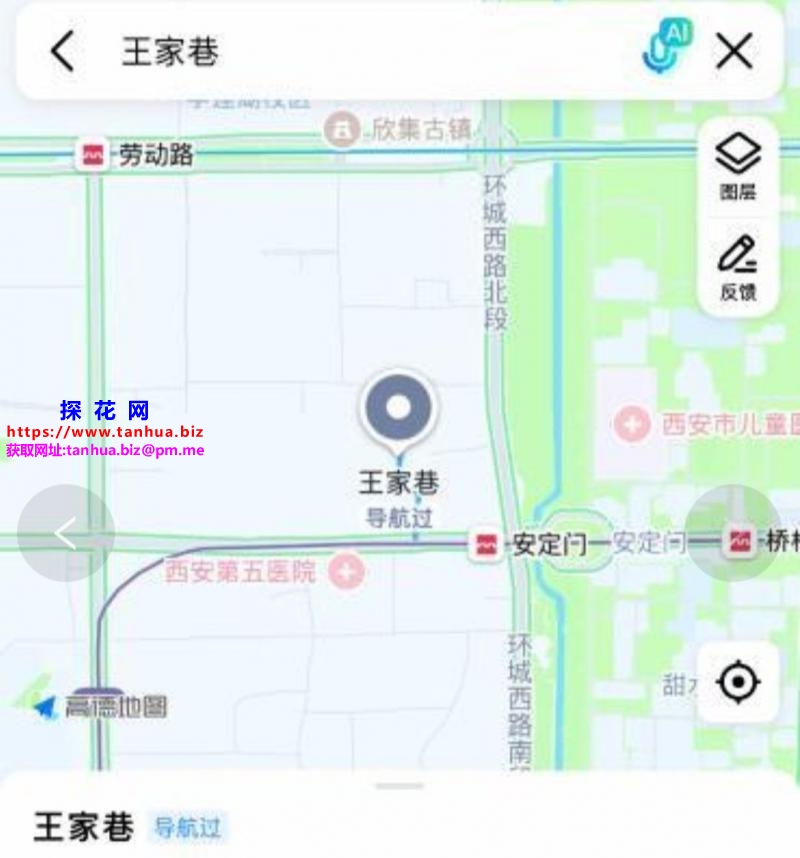Select the 王家巷 location pin

398,410
